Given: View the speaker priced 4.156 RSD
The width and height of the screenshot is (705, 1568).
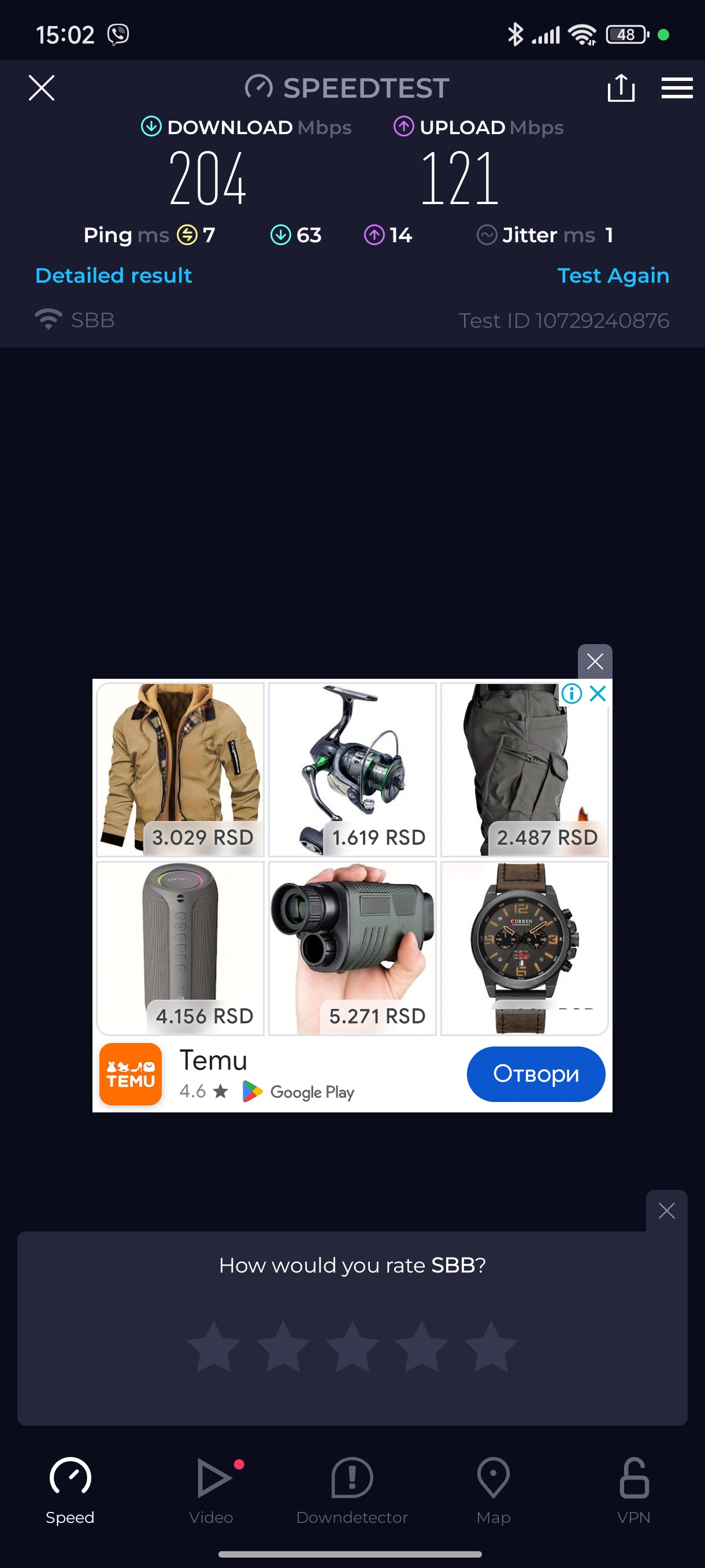Looking at the screenshot, I should pyautogui.click(x=180, y=948).
